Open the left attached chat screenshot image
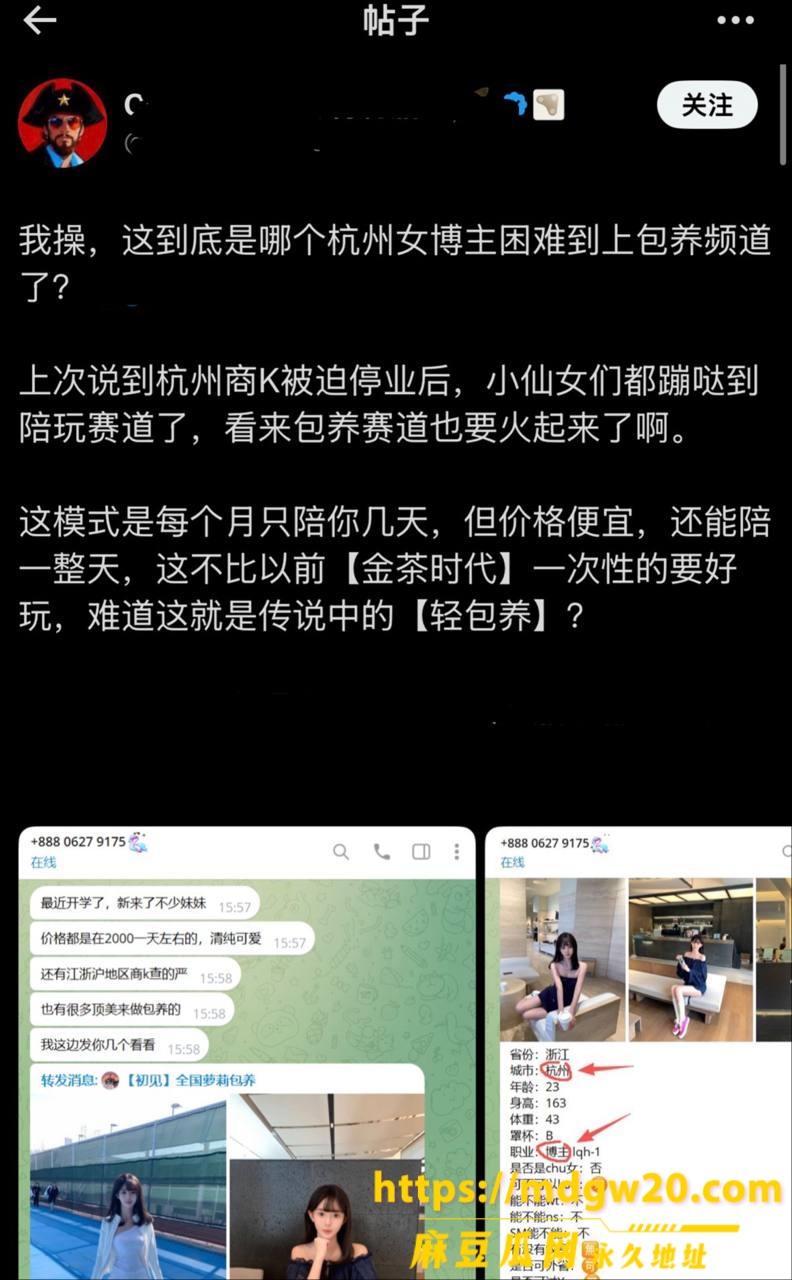The height and width of the screenshot is (1280, 792). [247, 1053]
